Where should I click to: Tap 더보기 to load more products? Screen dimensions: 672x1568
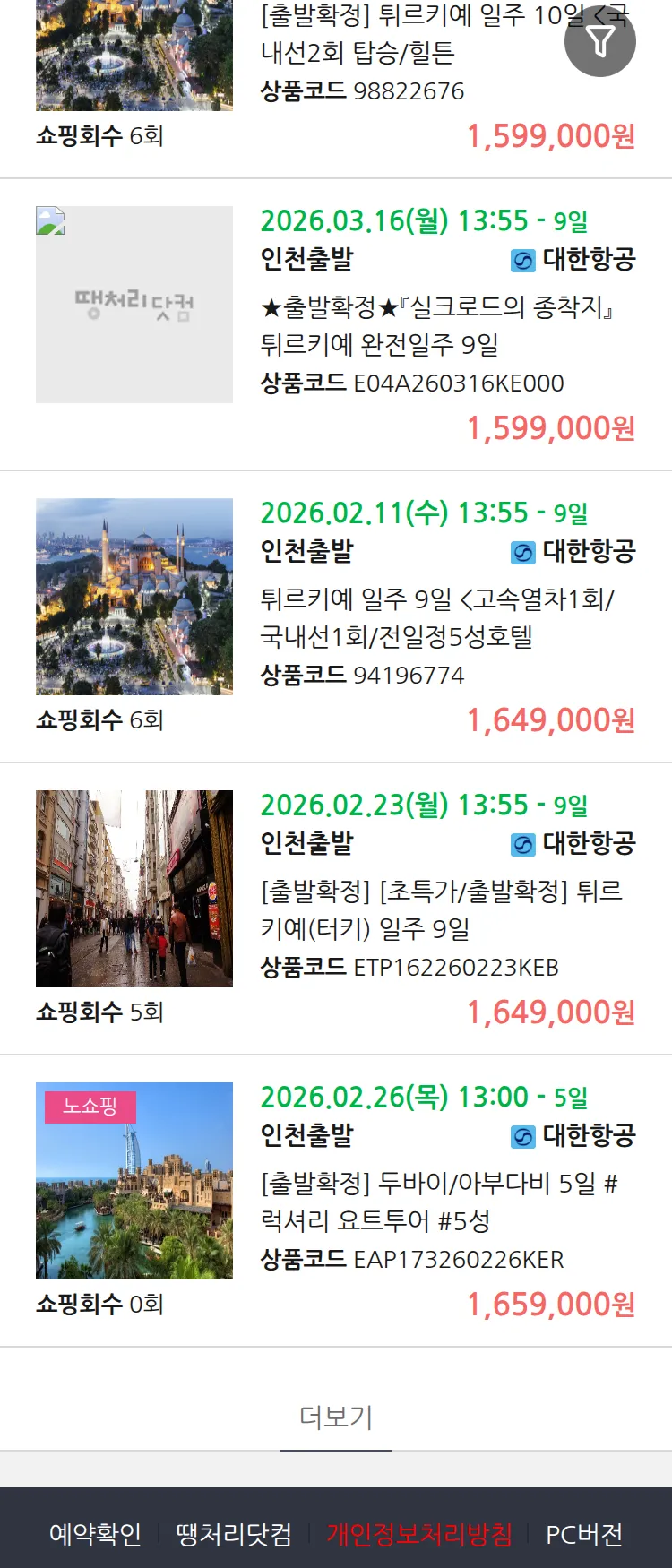pos(336,1417)
